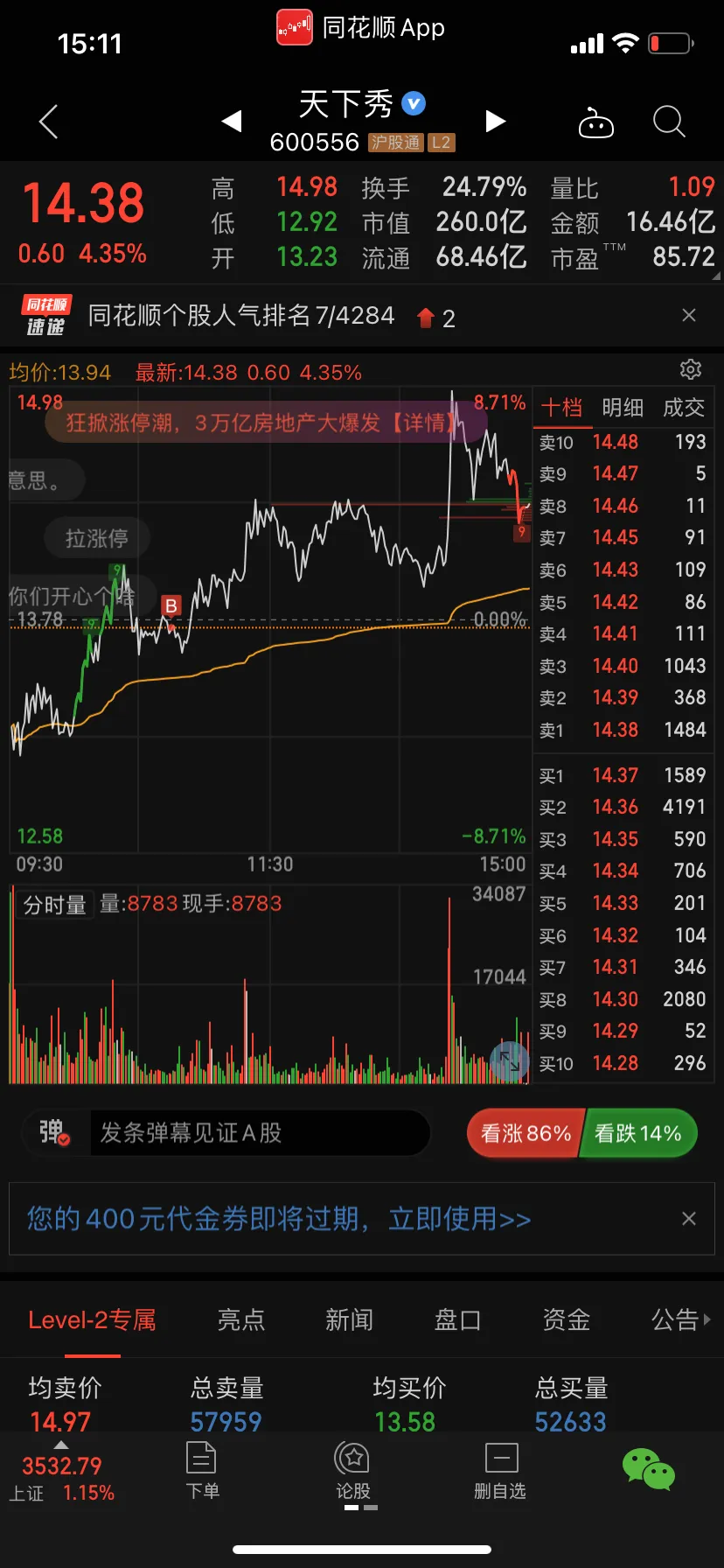
Task: Open the robot assistant icon
Action: coord(596,123)
